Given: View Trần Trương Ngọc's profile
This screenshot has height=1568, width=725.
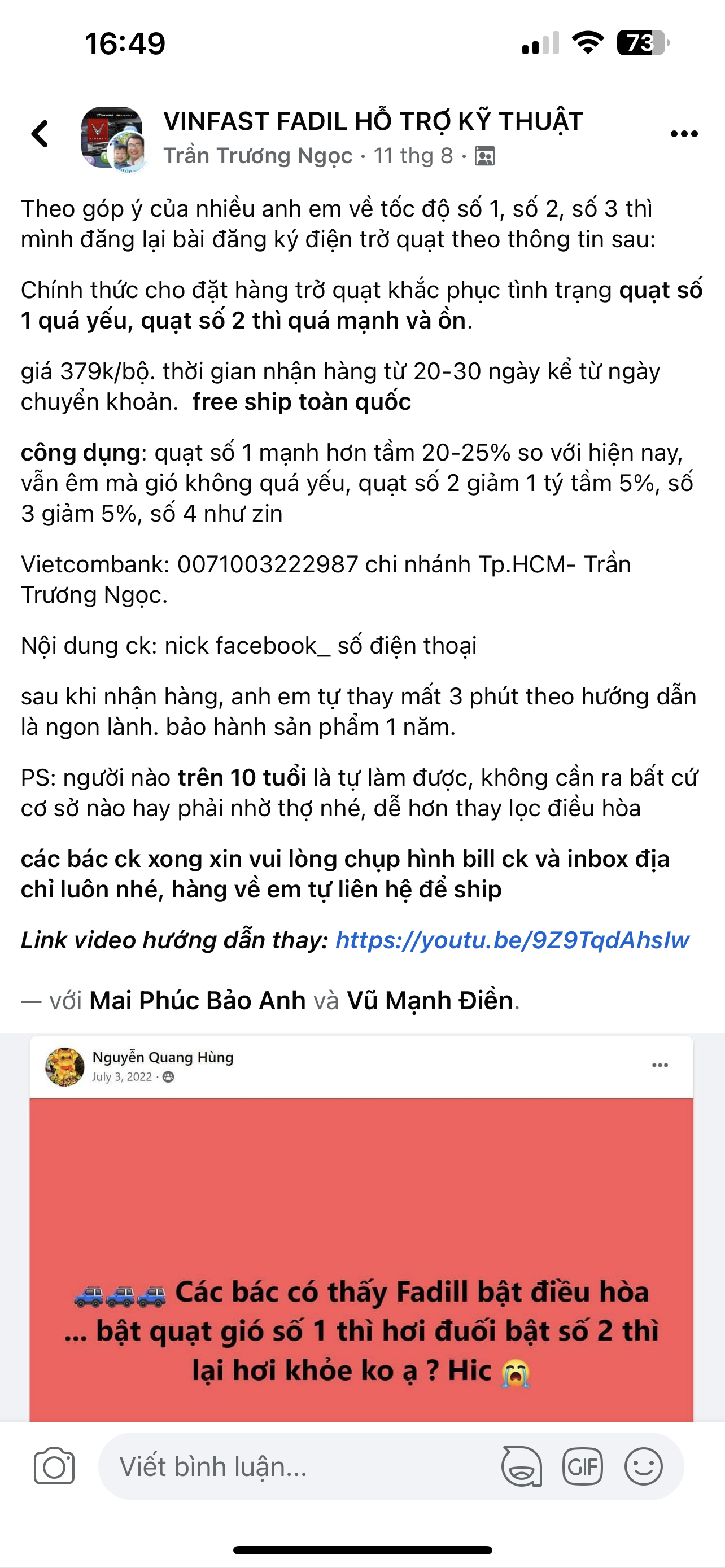Looking at the screenshot, I should point(257,156).
